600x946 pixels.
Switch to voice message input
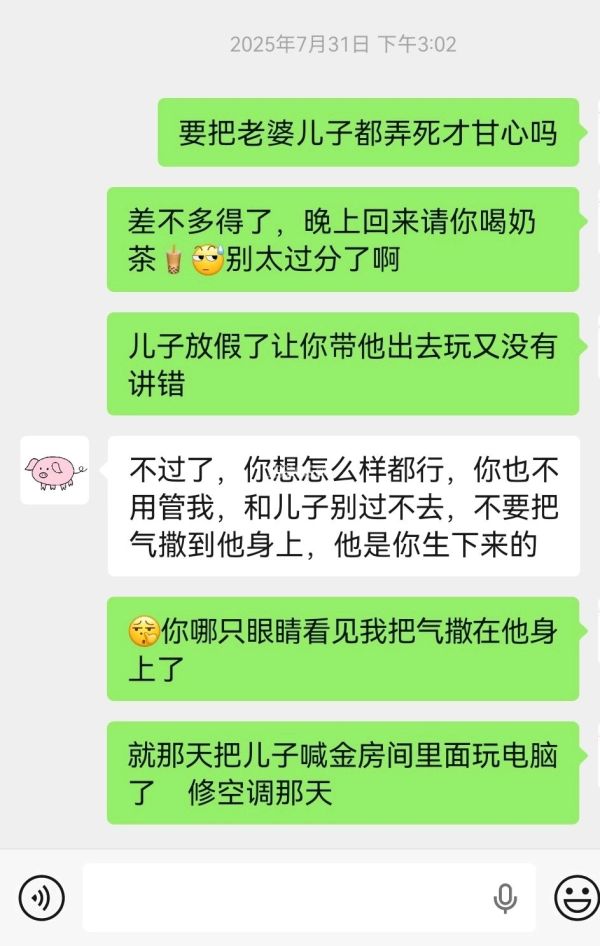click(x=41, y=898)
